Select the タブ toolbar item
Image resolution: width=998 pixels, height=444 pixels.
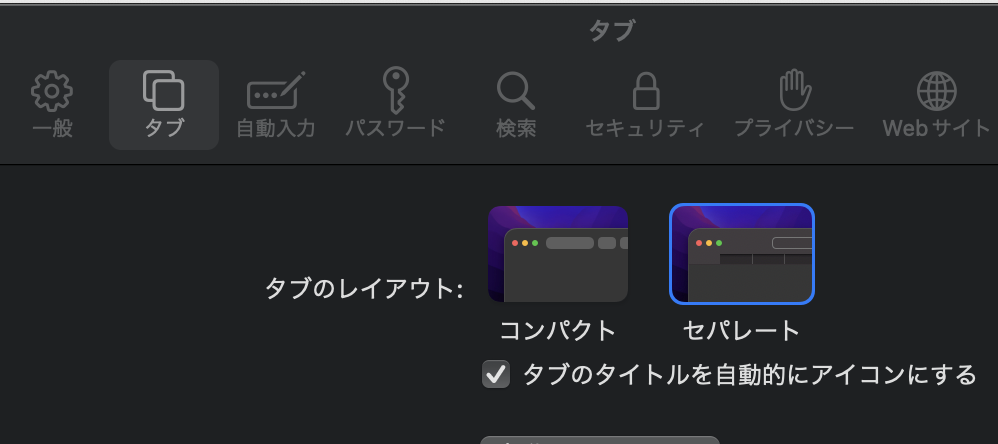click(164, 105)
